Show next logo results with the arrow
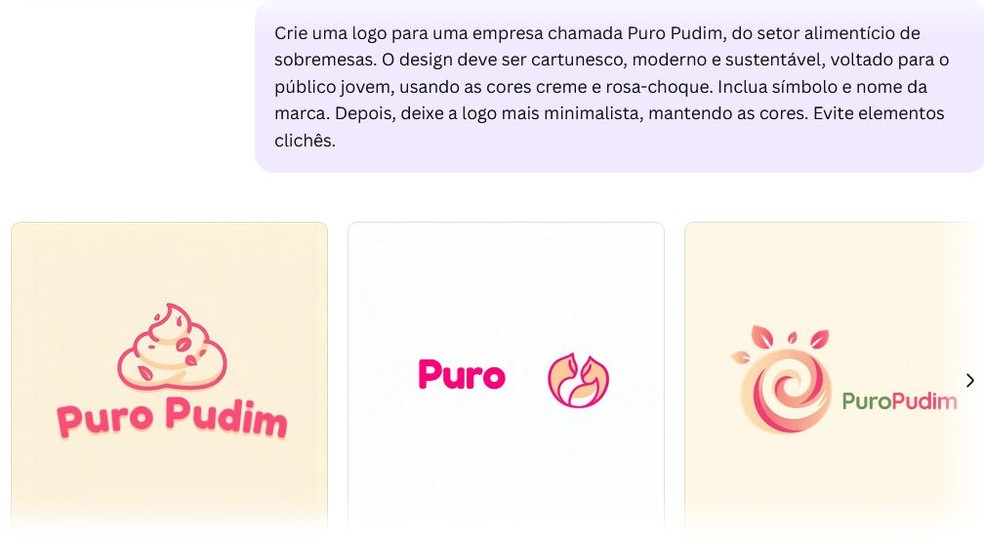 point(969,381)
